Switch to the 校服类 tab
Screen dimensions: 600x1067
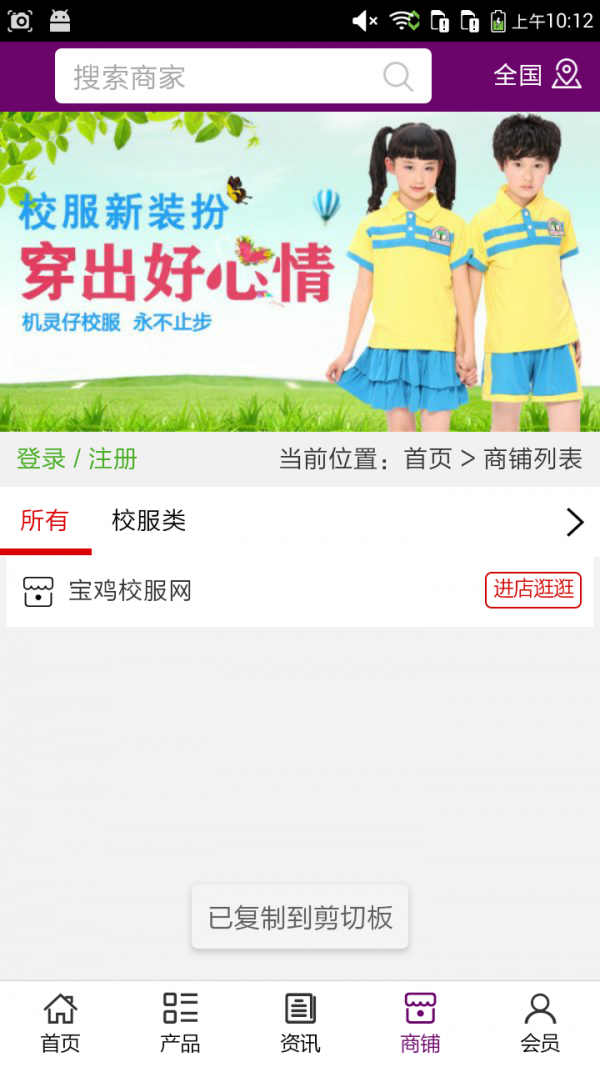149,521
